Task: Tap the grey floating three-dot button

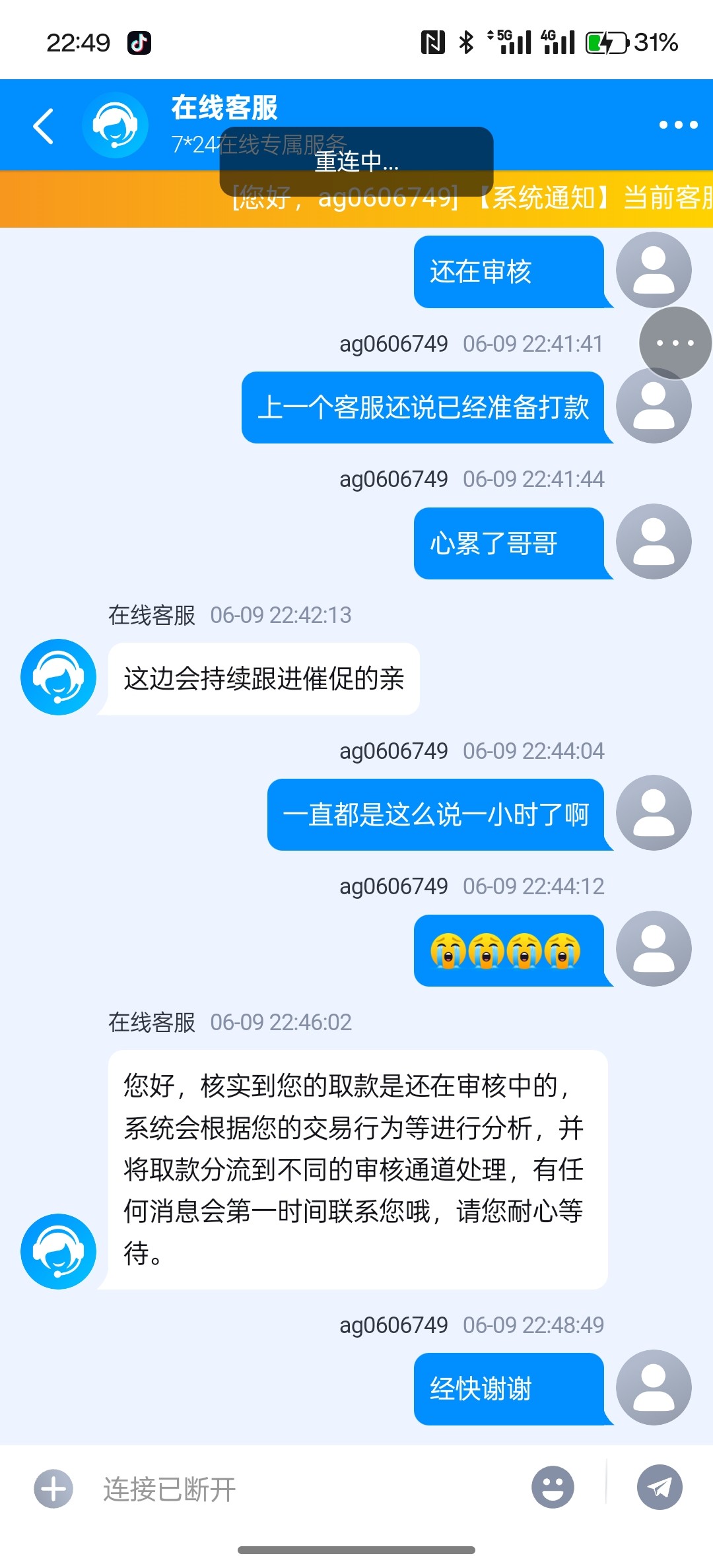Action: click(x=675, y=343)
